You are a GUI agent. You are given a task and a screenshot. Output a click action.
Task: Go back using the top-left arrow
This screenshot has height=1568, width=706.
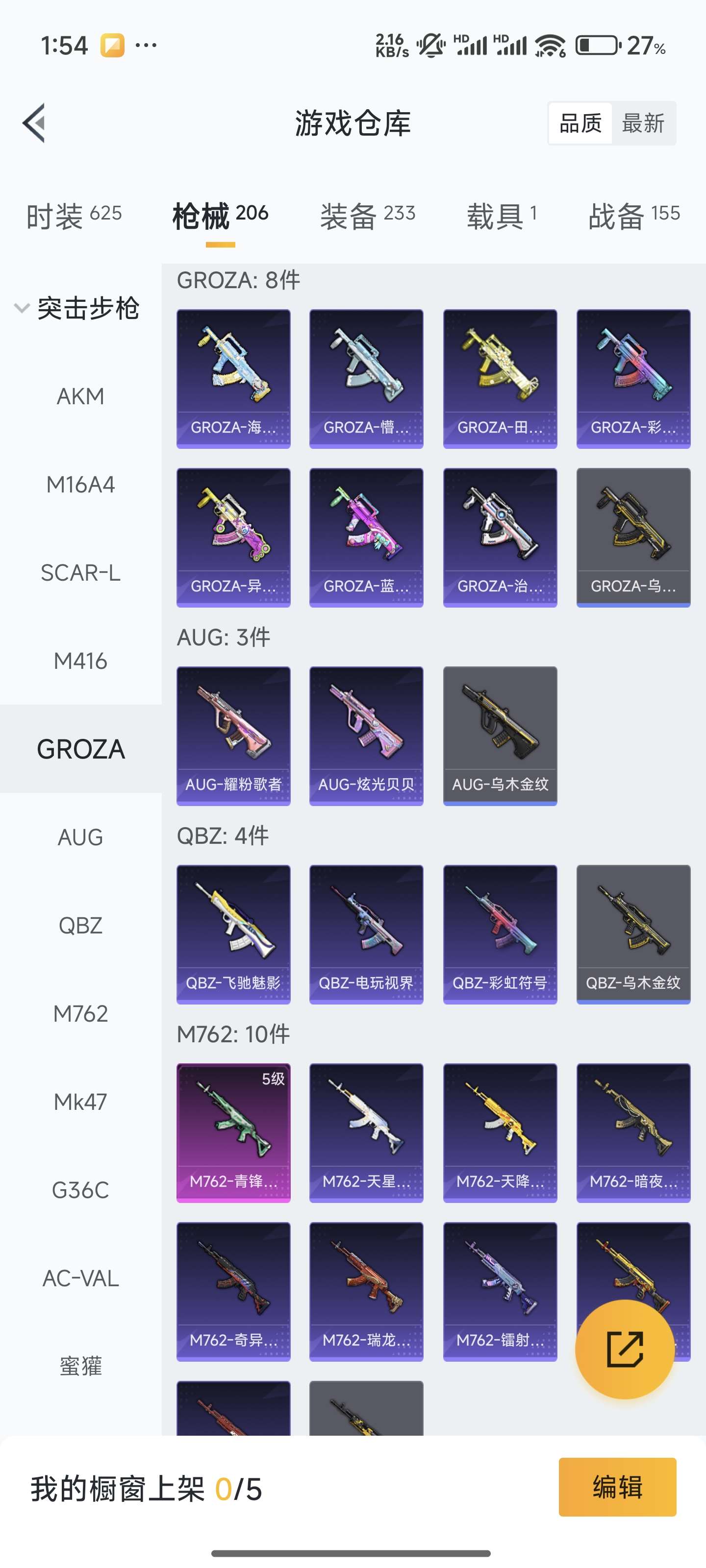(35, 123)
